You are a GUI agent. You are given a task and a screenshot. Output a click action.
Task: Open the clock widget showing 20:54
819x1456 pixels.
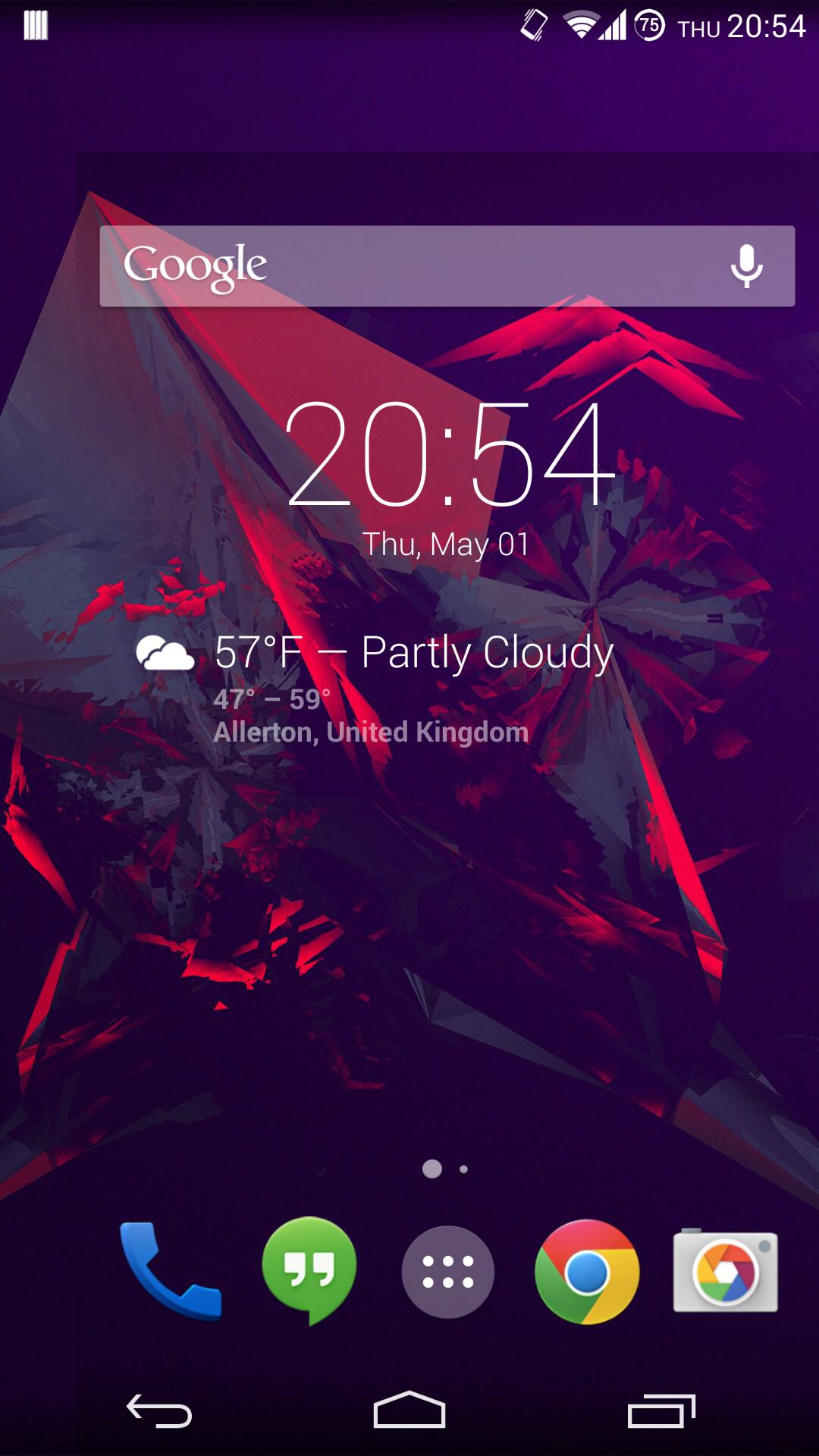point(449,455)
